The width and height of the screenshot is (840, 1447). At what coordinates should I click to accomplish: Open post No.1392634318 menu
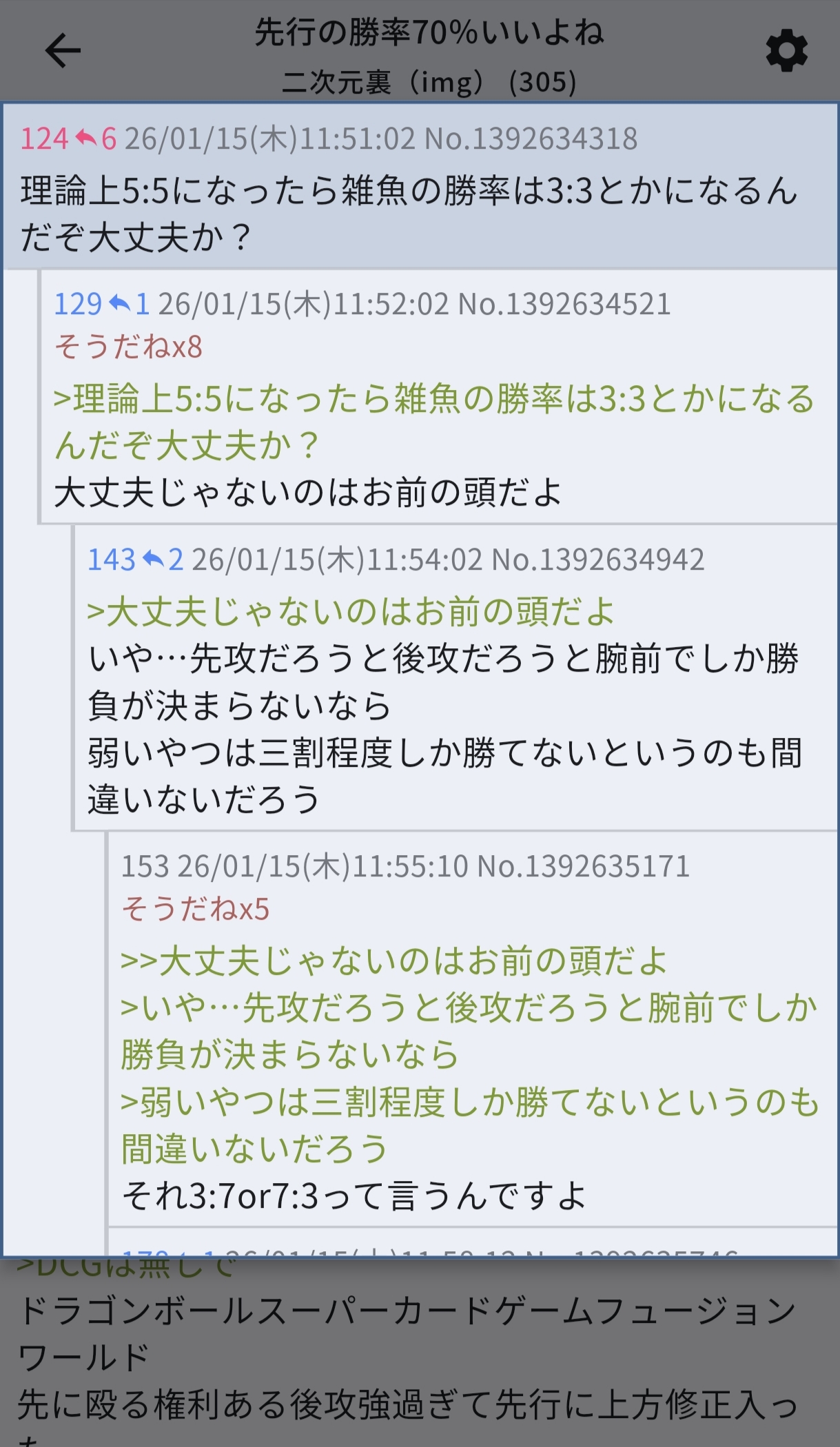tap(531, 138)
